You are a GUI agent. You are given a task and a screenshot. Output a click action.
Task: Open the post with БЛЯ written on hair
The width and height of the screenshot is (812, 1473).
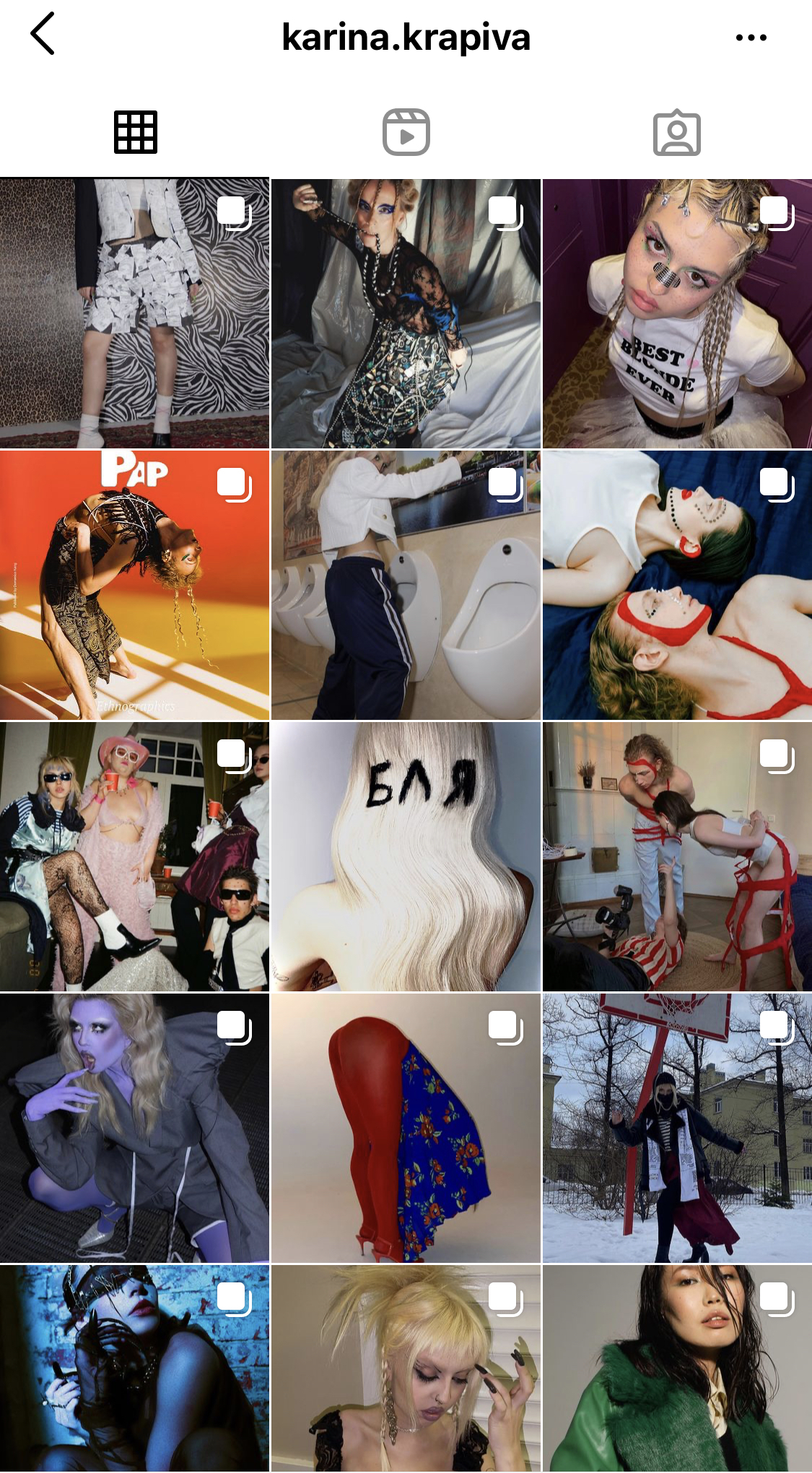(406, 856)
